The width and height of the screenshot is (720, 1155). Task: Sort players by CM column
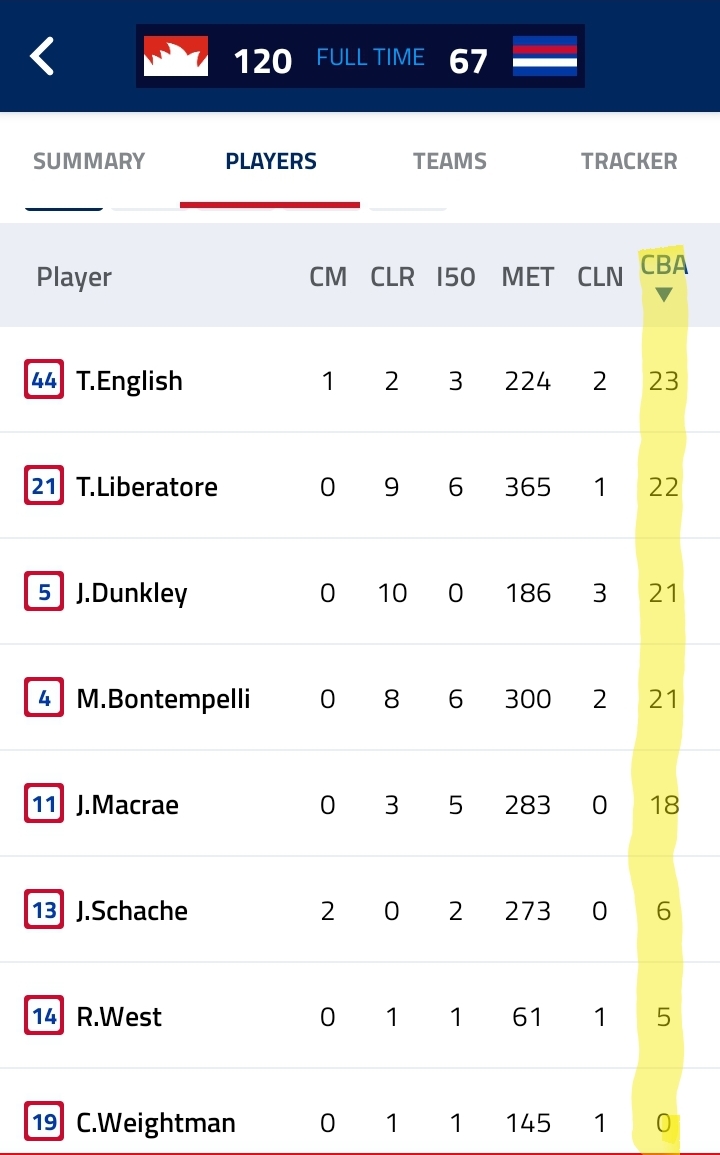(328, 277)
